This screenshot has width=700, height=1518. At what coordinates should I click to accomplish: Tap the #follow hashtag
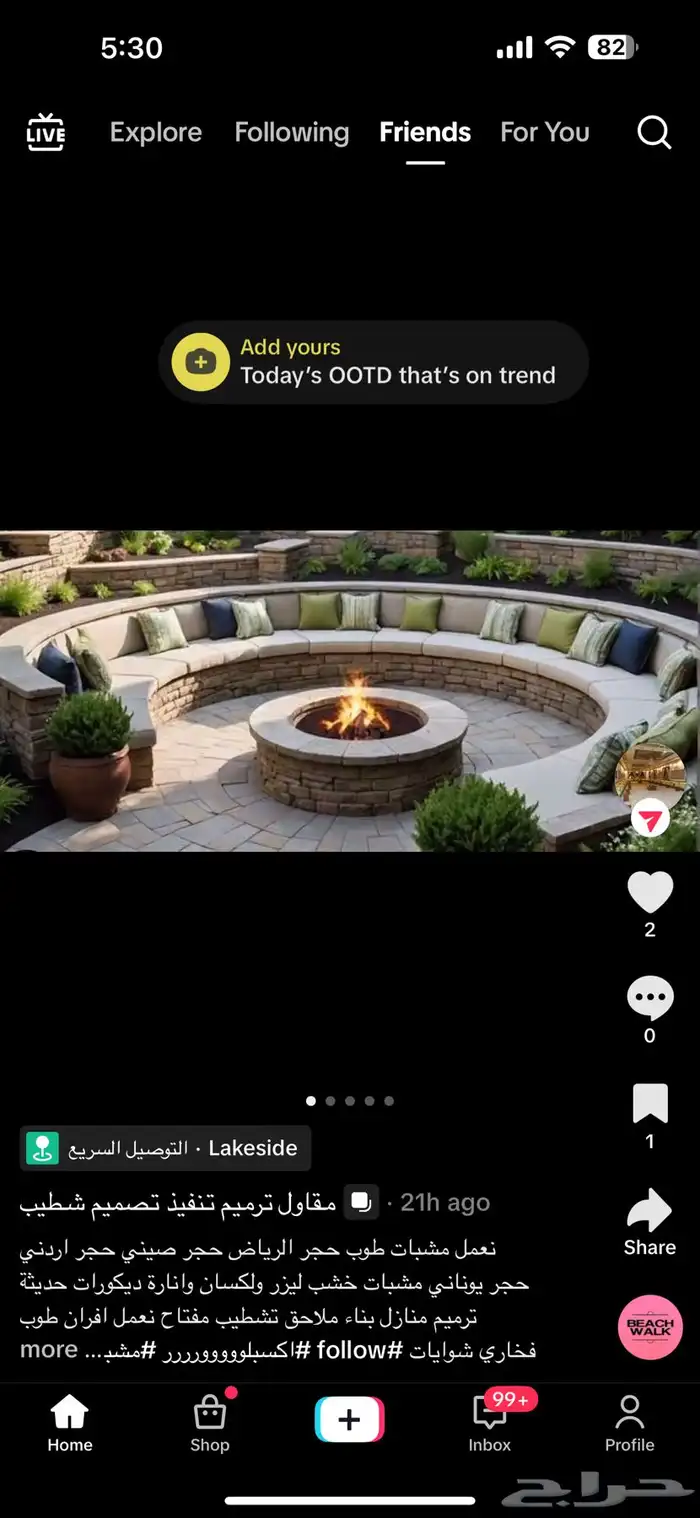click(x=359, y=1350)
